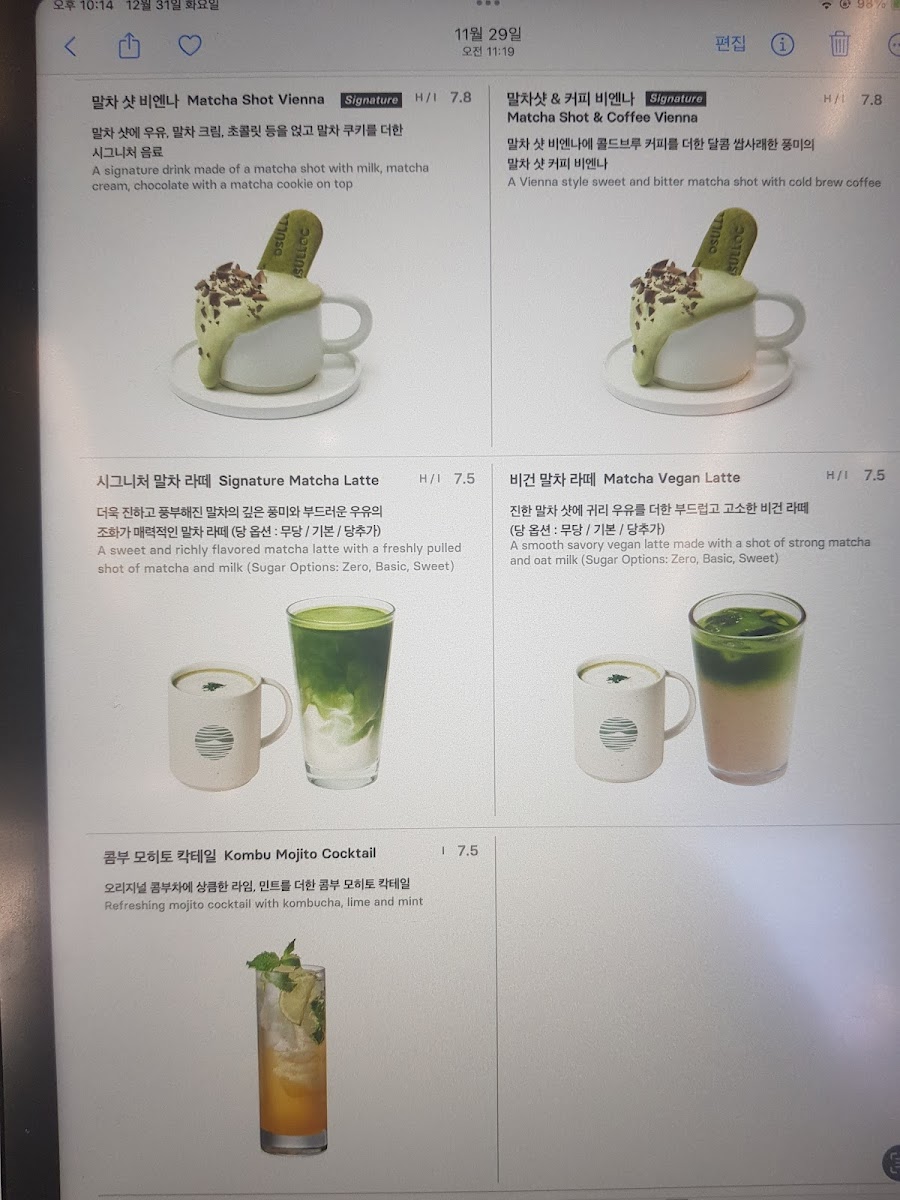Image resolution: width=900 pixels, height=1200 pixels.
Task: Go back to the photo library
Action: (x=70, y=46)
